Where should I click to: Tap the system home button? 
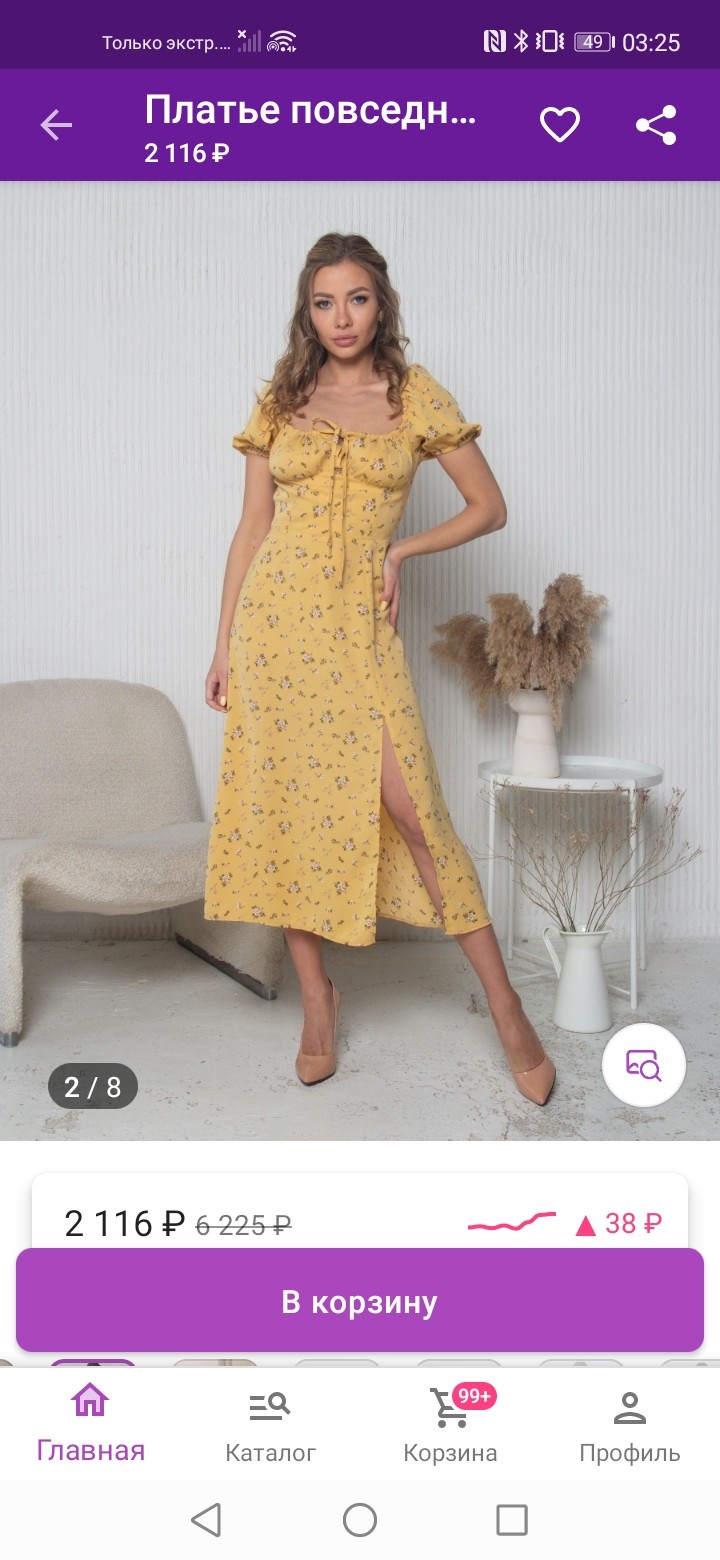point(360,1520)
